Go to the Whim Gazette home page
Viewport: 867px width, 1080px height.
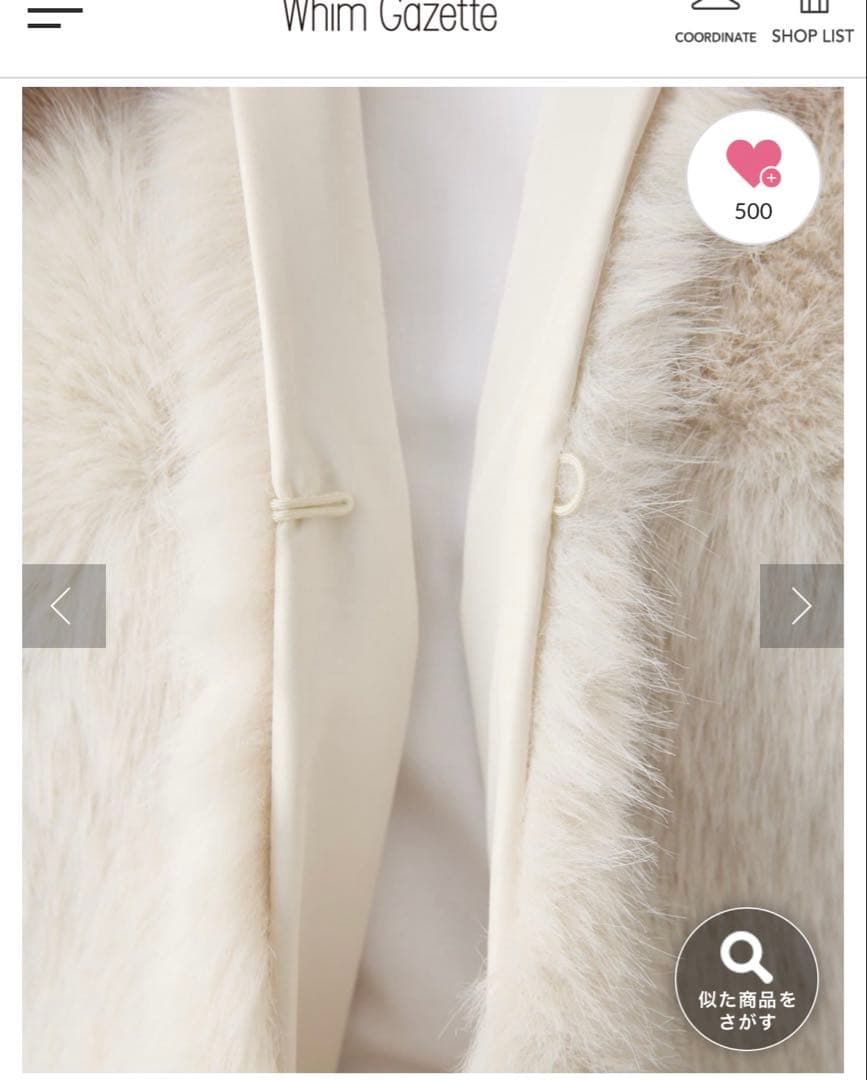(389, 16)
